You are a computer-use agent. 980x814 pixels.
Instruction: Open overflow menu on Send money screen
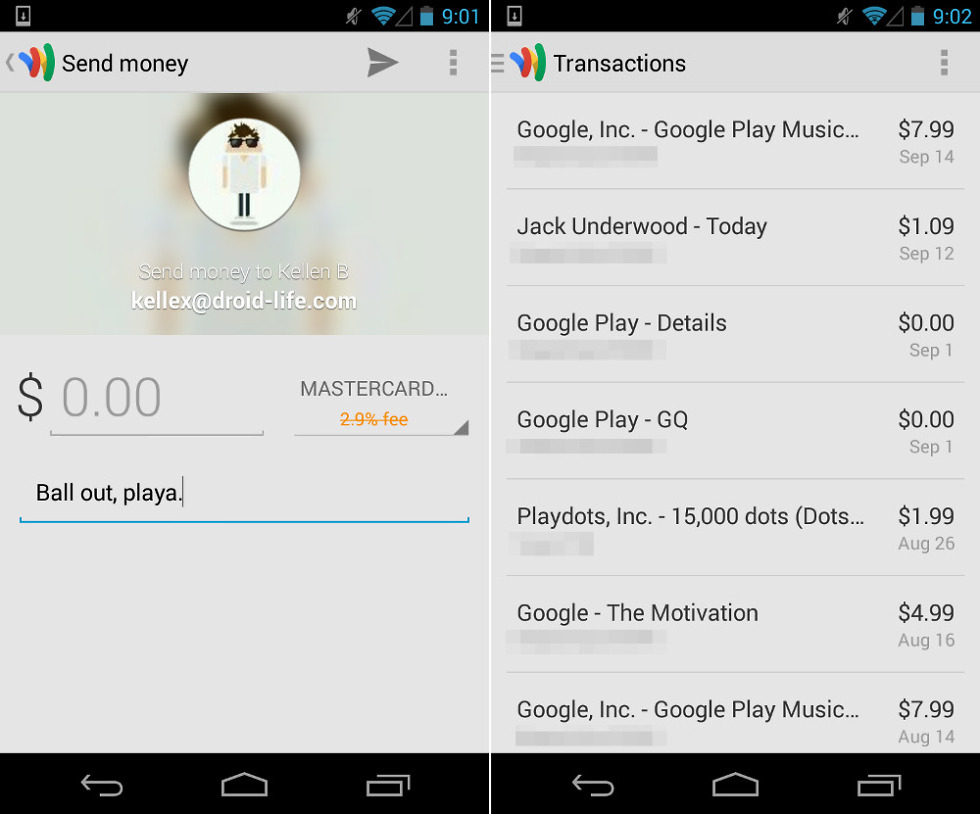[453, 63]
